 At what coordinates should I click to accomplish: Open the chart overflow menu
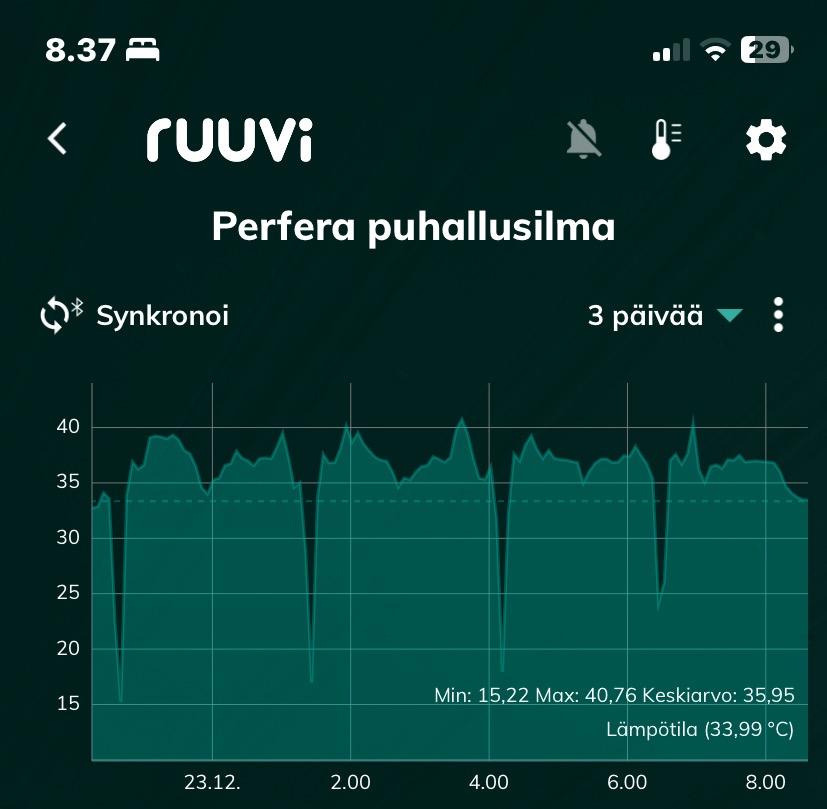(x=779, y=316)
